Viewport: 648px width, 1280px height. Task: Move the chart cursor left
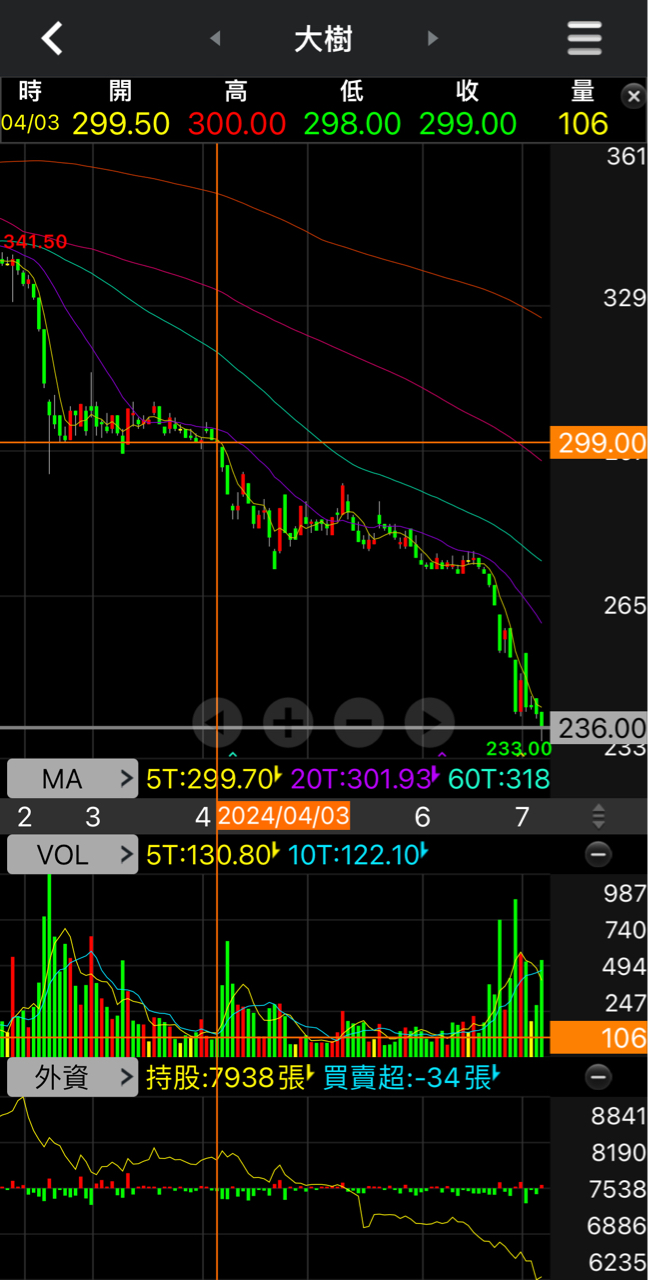217,720
